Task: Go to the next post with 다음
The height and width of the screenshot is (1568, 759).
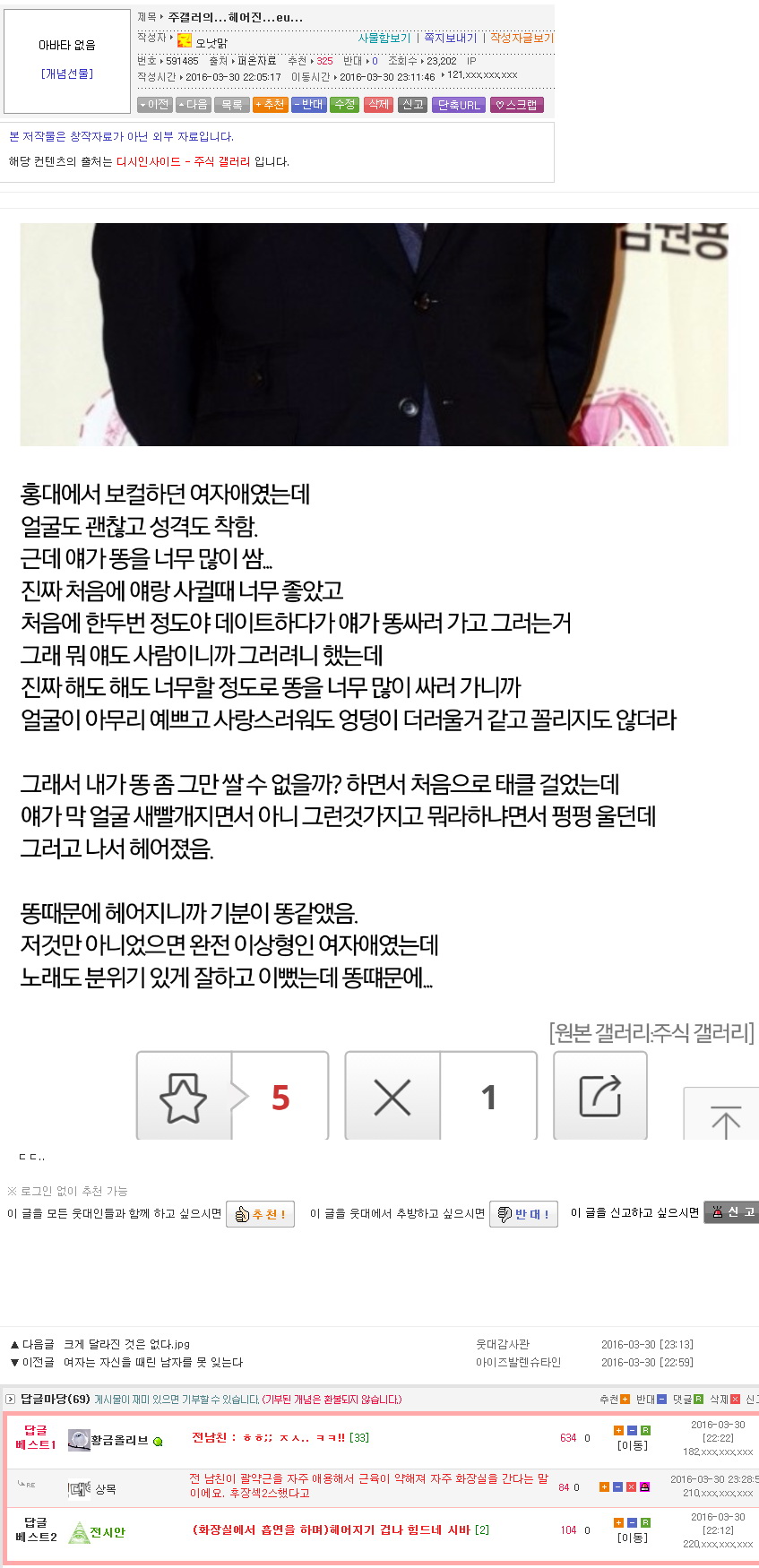Action: pos(193,105)
